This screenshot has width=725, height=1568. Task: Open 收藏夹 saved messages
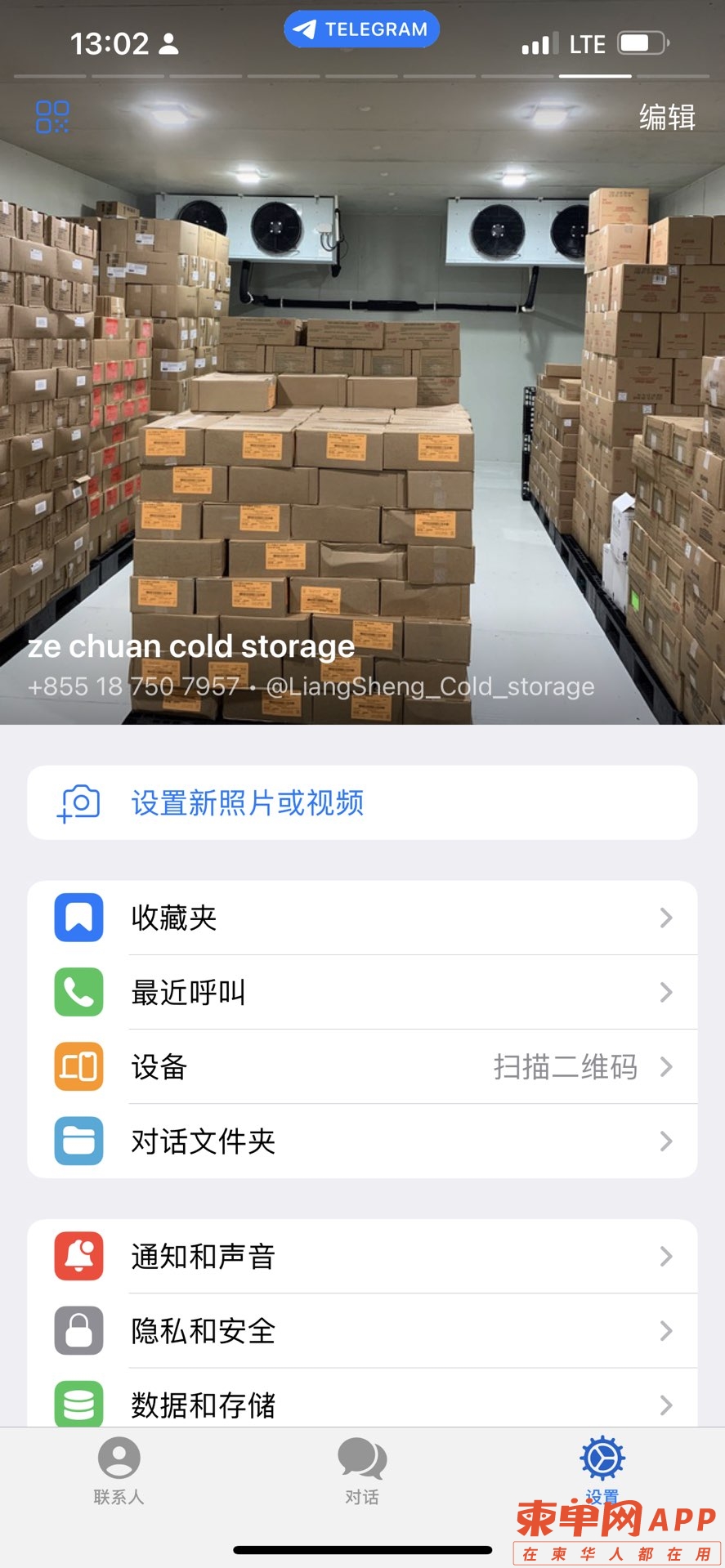tap(362, 918)
